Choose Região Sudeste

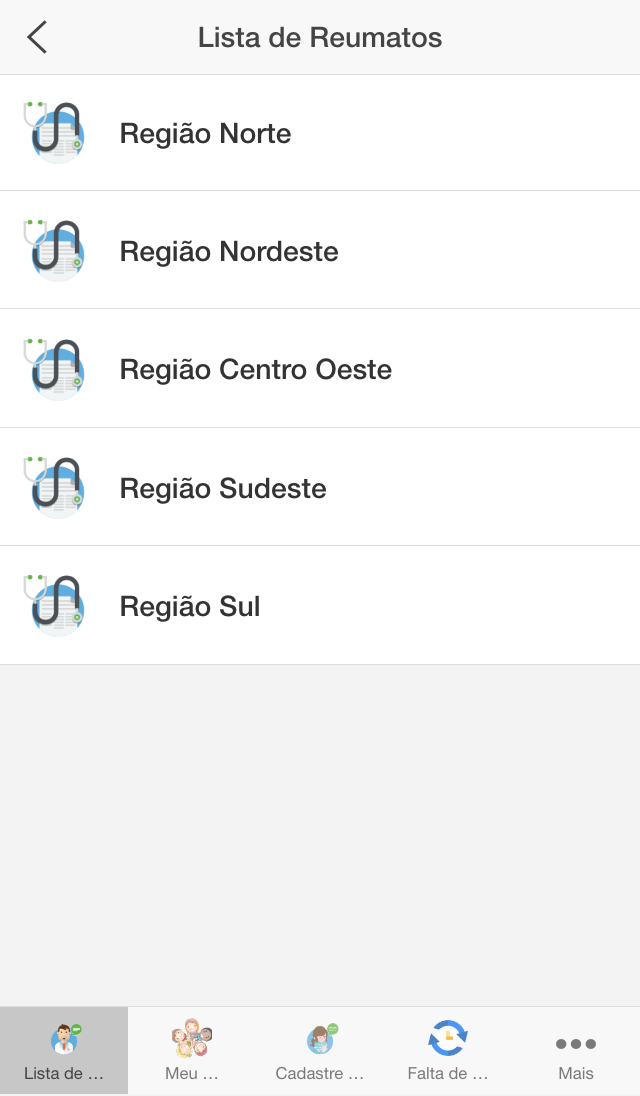[x=320, y=487]
